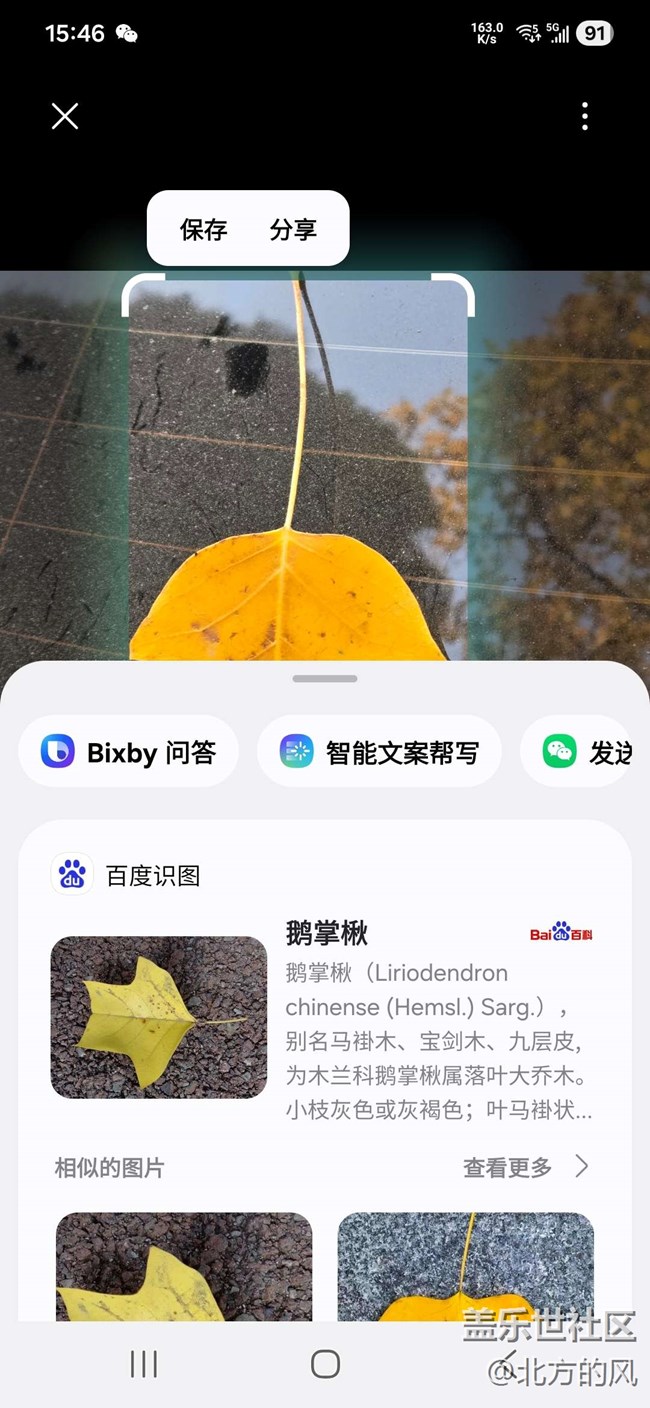
Task: Tap the sheet's drag handle
Action: [325, 679]
